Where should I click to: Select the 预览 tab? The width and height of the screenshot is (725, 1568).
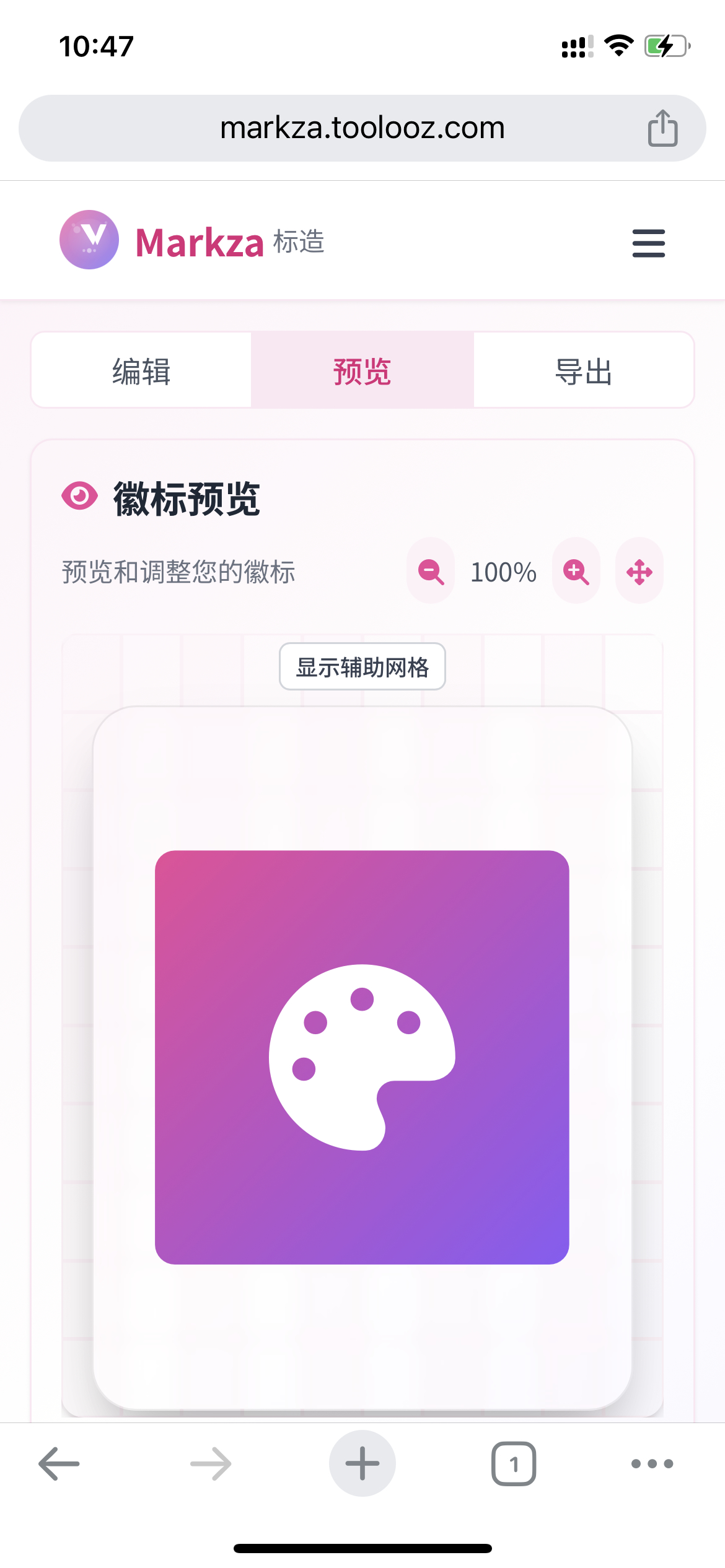[362, 372]
